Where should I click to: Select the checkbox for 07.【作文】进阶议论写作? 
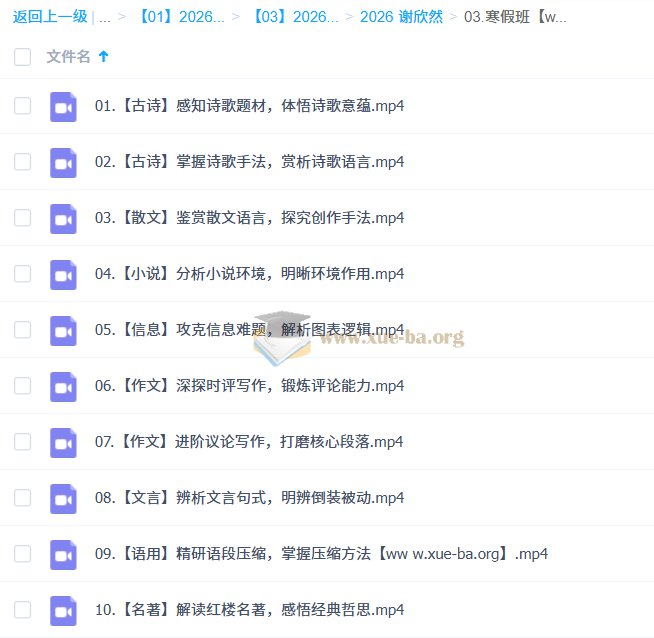22,442
